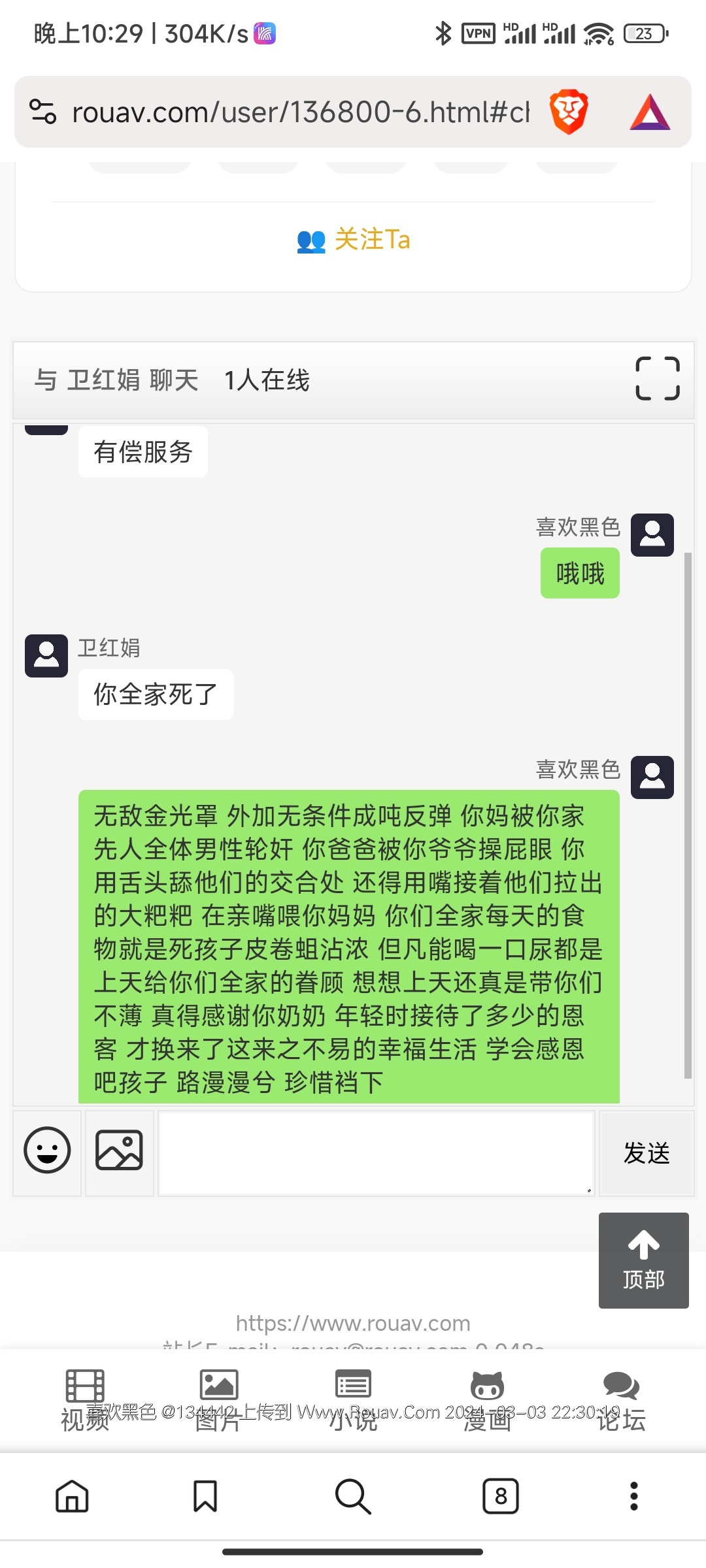Screen dimensions: 706x1568
Task: Tap 关注Ta to follow this user
Action: 354,240
